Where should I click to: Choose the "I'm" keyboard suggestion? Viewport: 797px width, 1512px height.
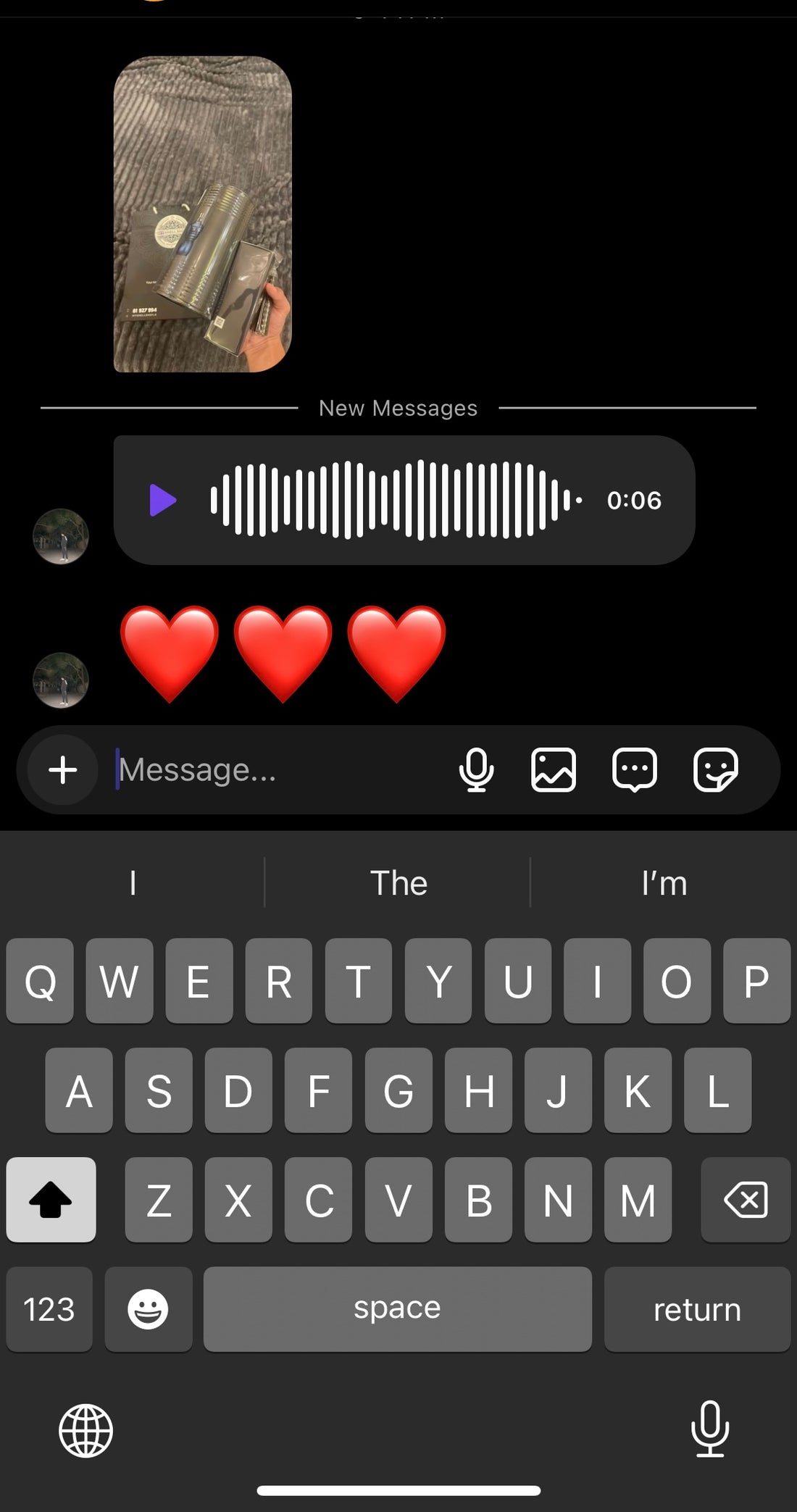pyautogui.click(x=664, y=883)
